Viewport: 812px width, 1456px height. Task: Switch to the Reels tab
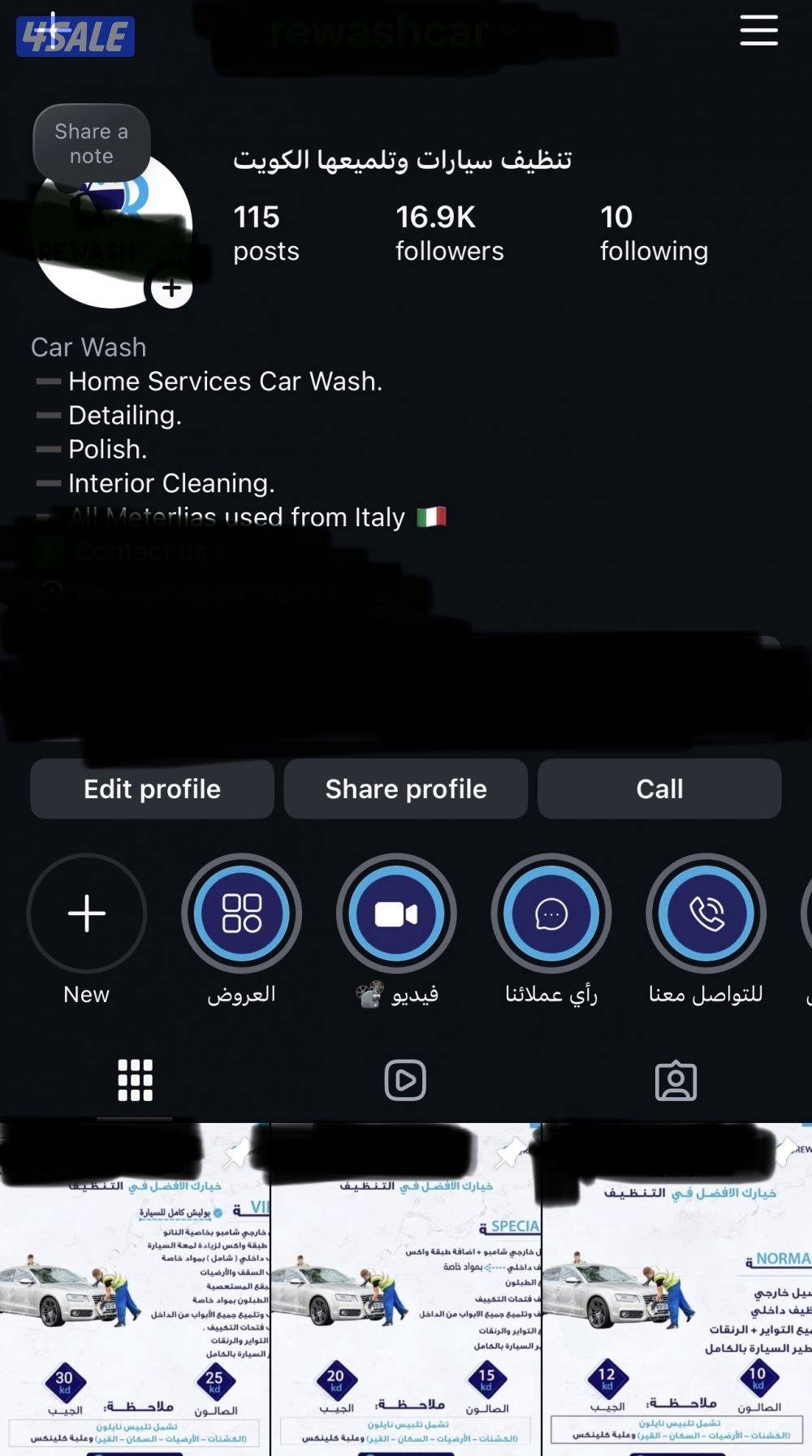coord(405,1081)
